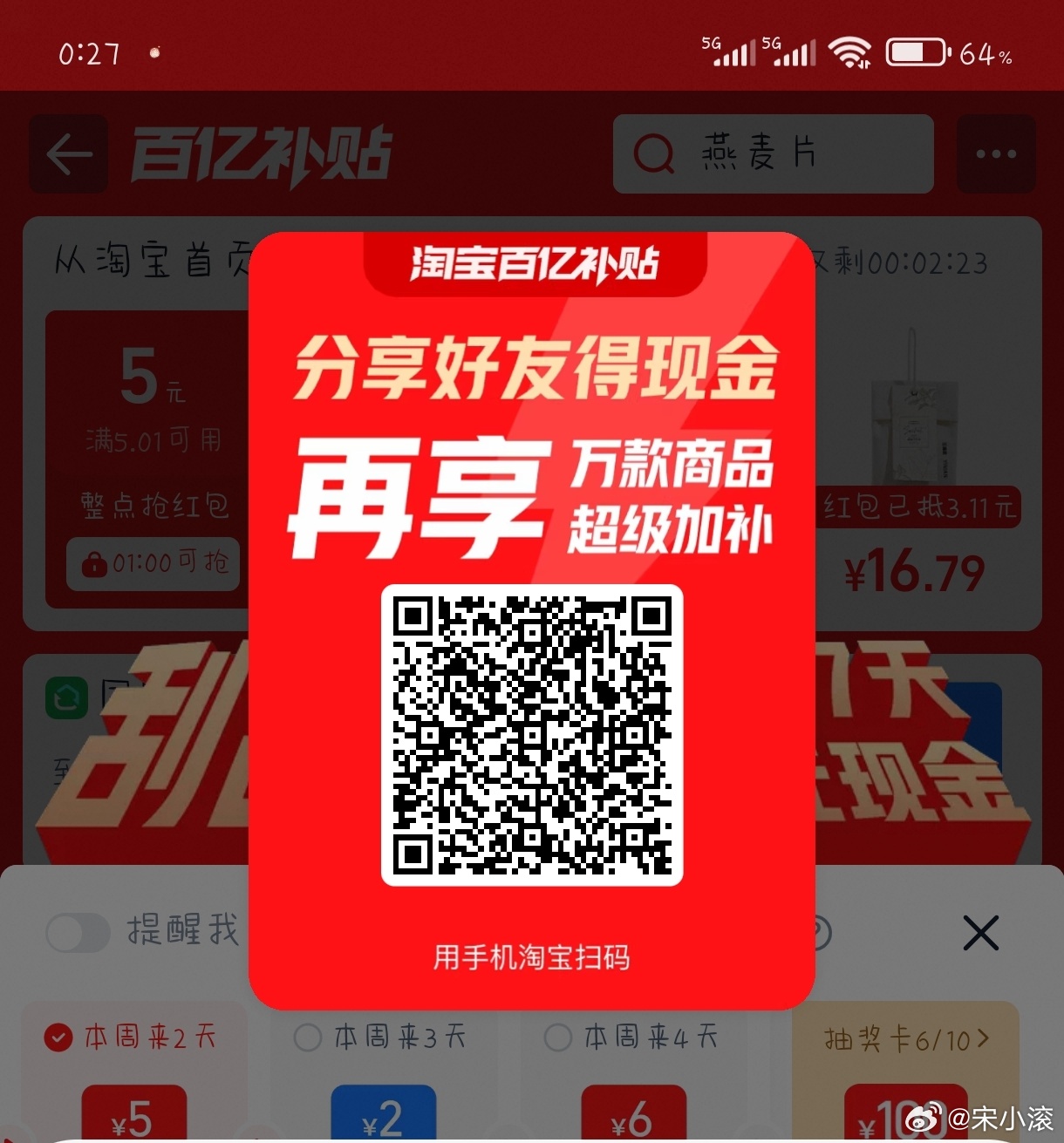Screen dimensions: 1064x1143
Task: Open 抽奖卡6/10 details
Action: pyautogui.click(x=905, y=1039)
